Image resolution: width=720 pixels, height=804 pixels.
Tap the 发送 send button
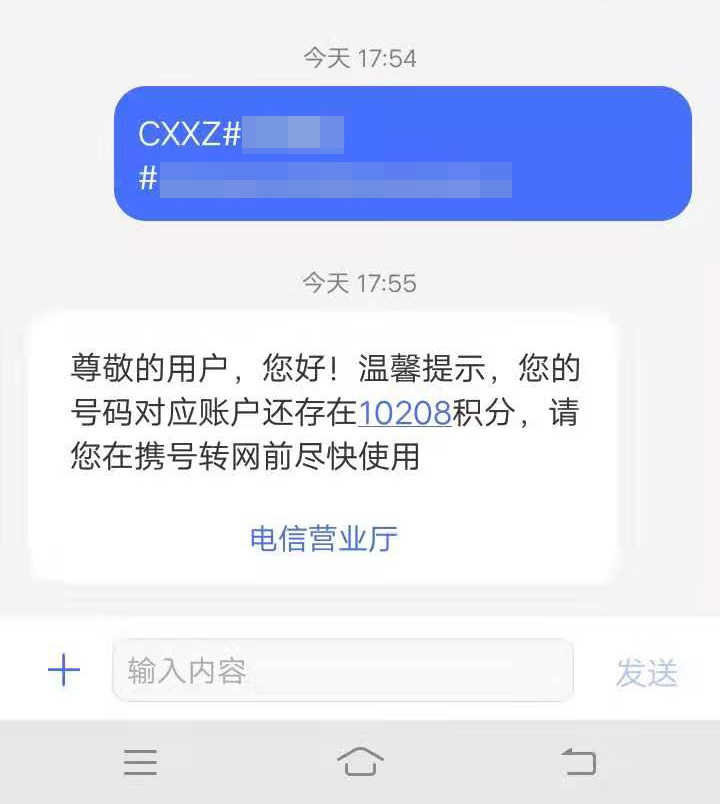coord(646,672)
